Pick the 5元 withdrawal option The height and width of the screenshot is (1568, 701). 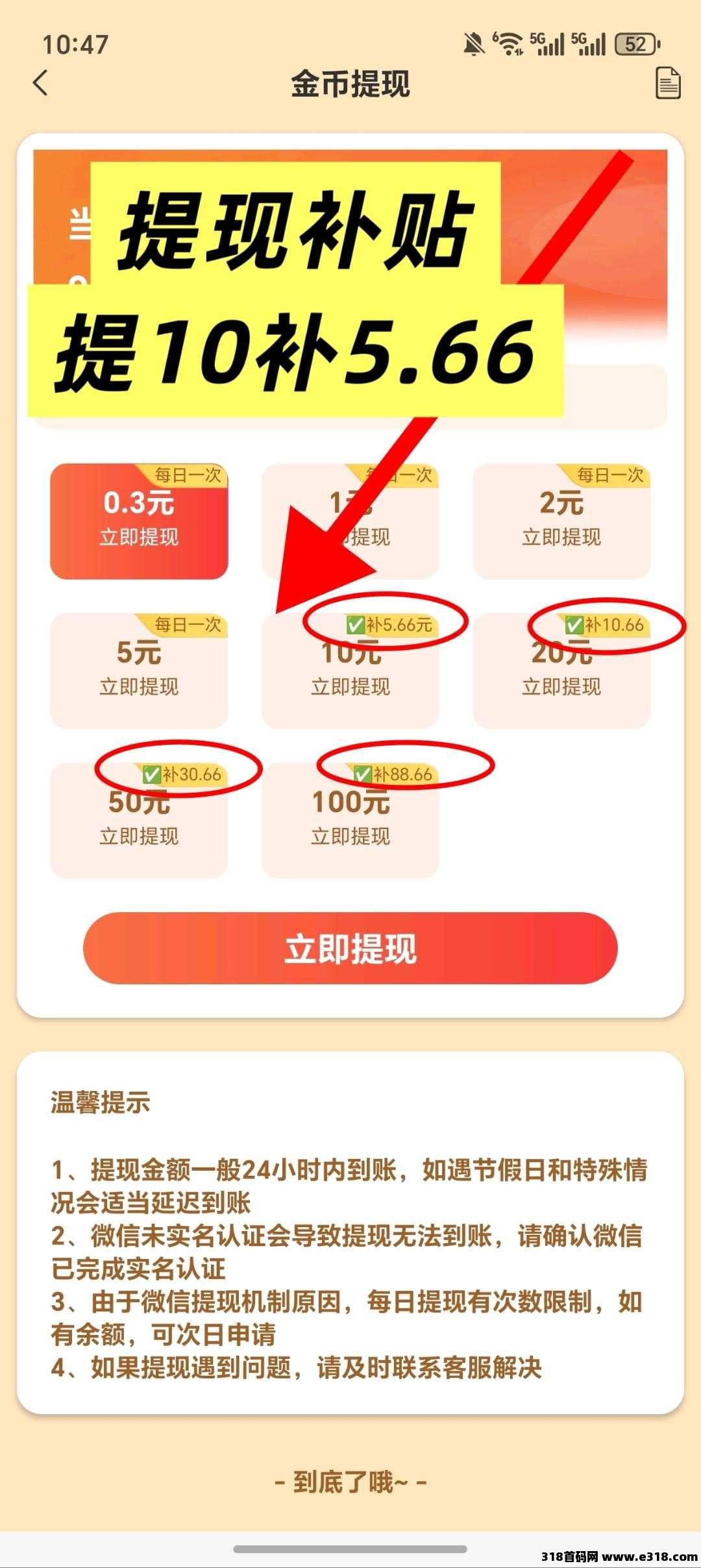tap(139, 671)
